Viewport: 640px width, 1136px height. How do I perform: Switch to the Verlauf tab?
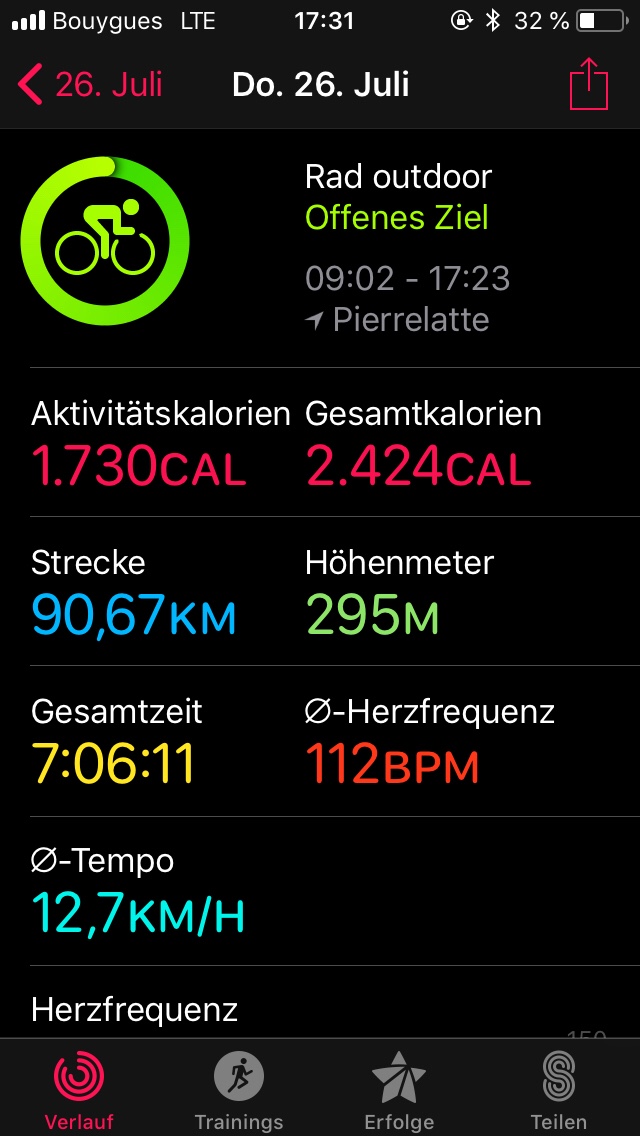pyautogui.click(x=79, y=1090)
